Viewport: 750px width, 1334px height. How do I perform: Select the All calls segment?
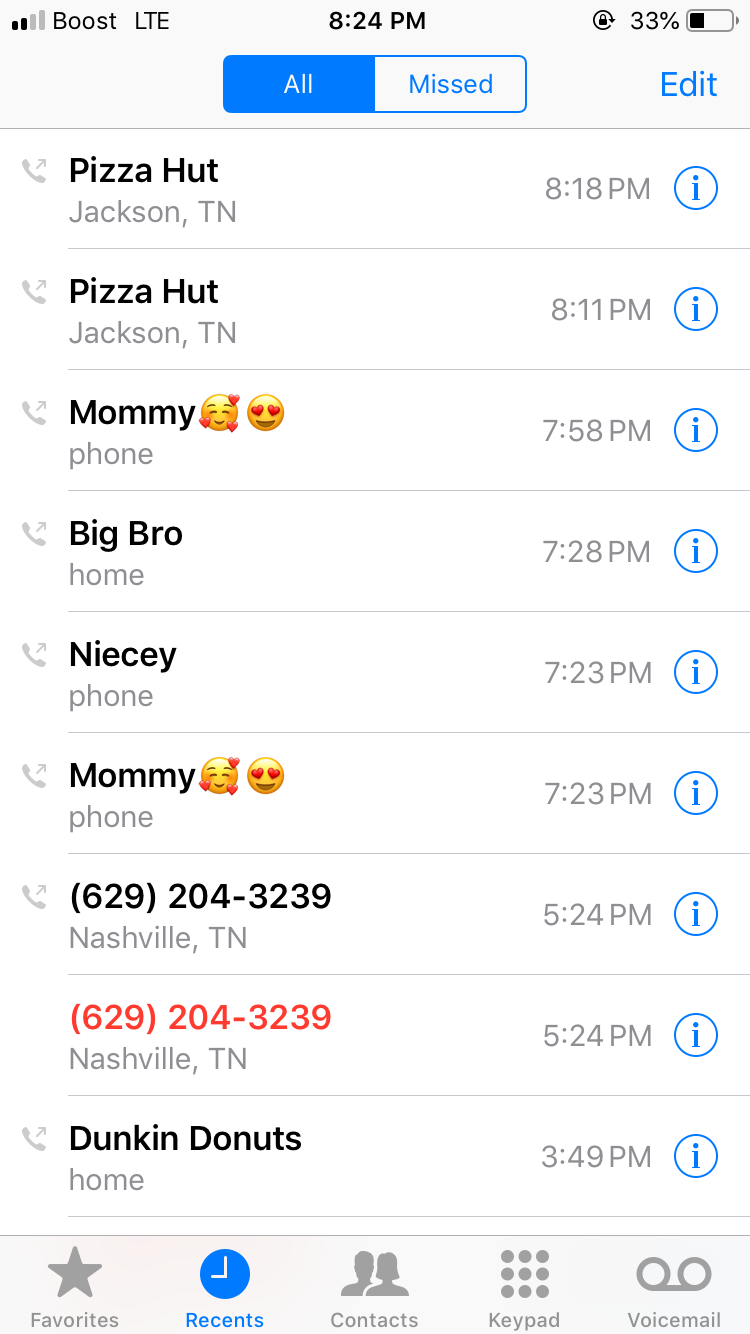(299, 84)
